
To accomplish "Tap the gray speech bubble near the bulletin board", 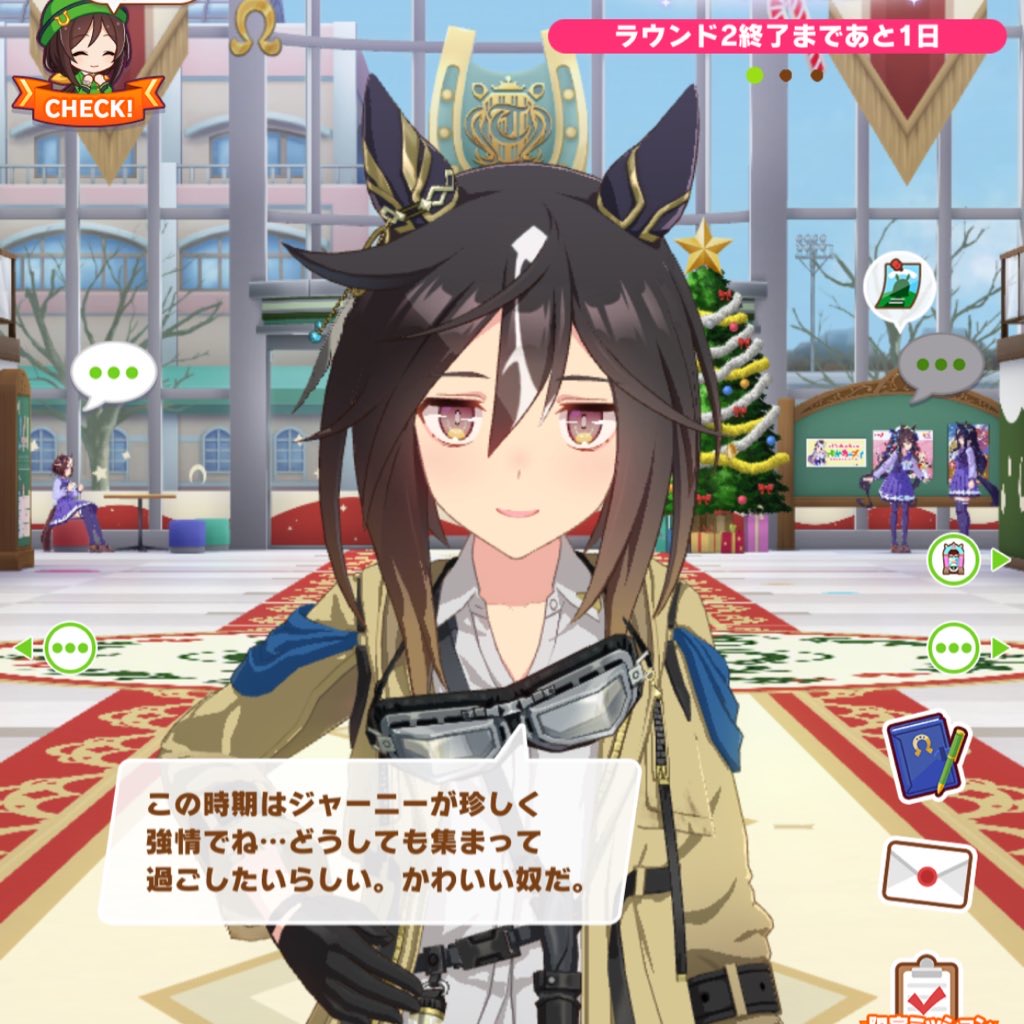I will (x=940, y=366).
